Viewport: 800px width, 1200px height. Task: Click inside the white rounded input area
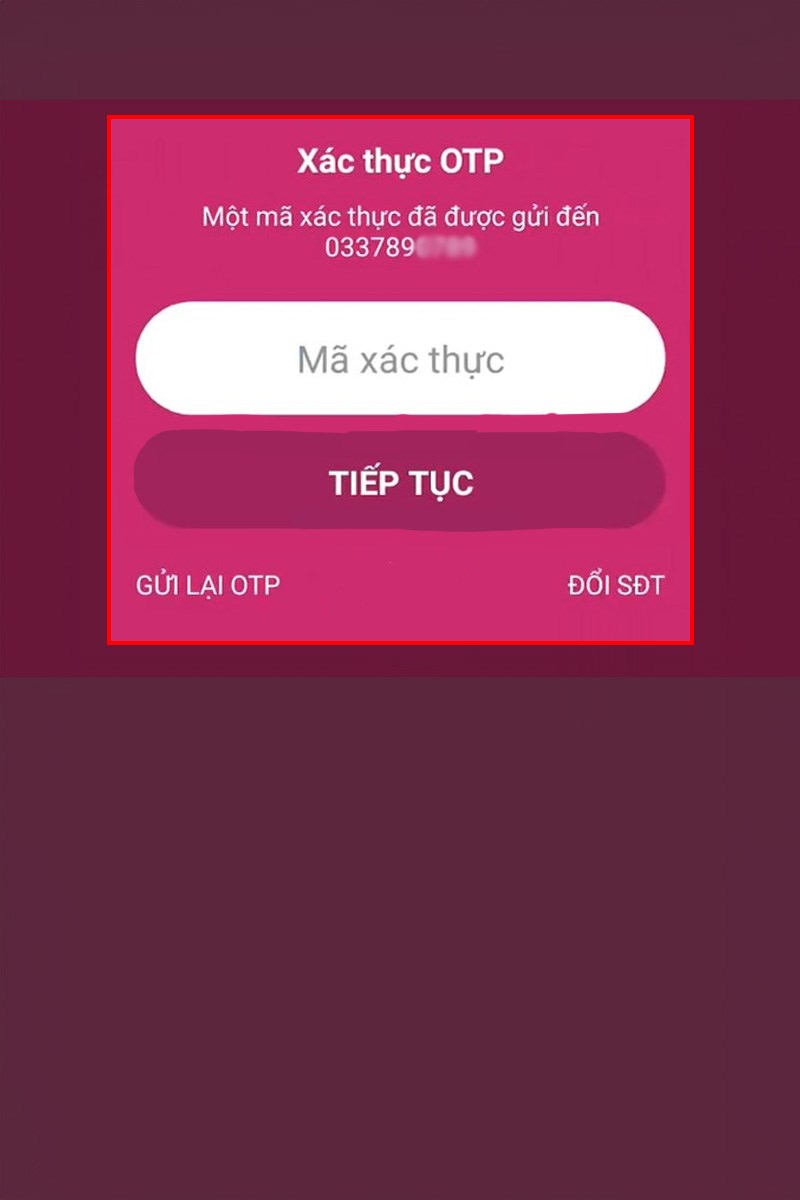coord(400,358)
